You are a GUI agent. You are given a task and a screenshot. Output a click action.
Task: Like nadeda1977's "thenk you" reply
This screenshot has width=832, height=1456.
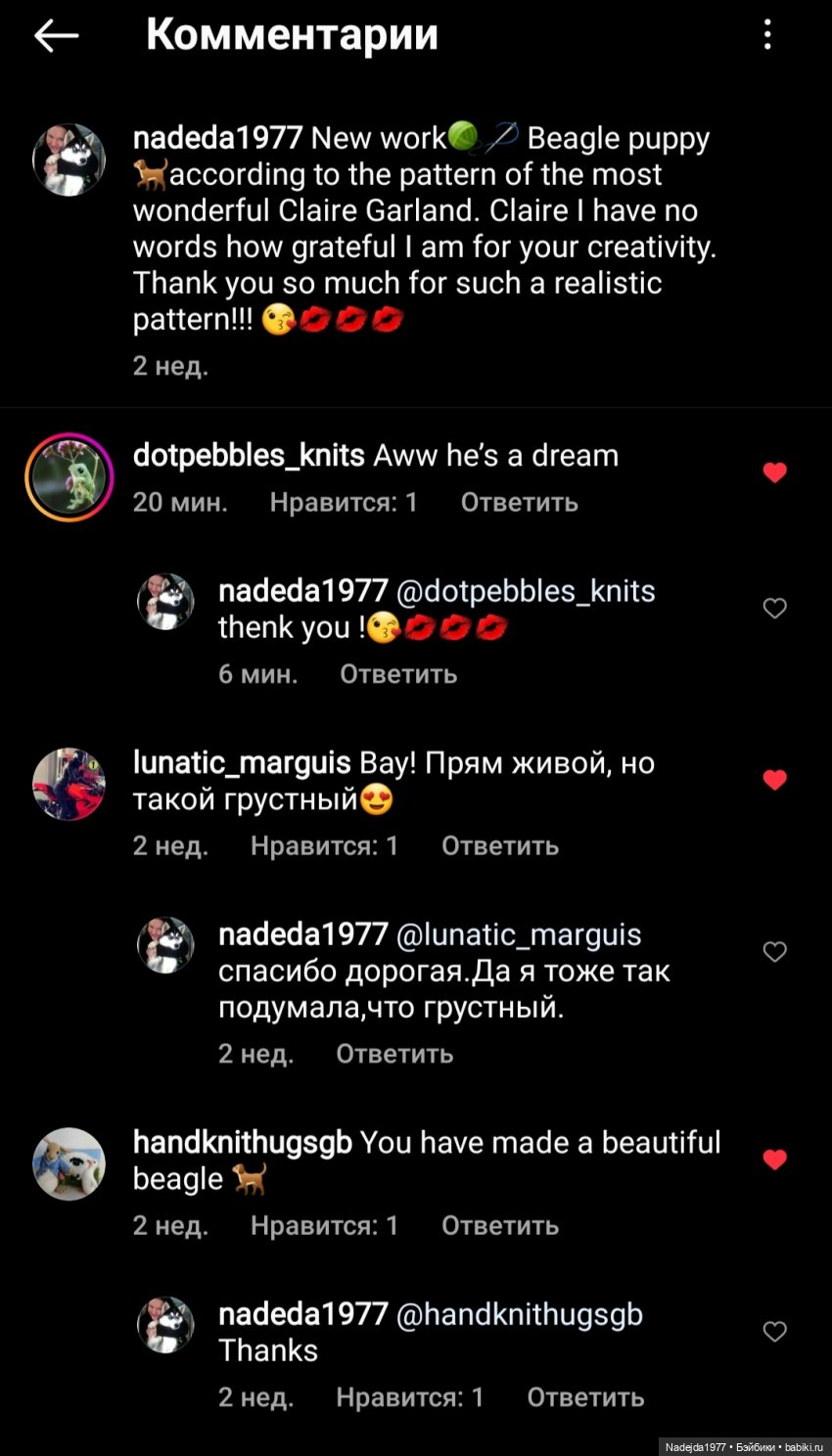coord(774,609)
